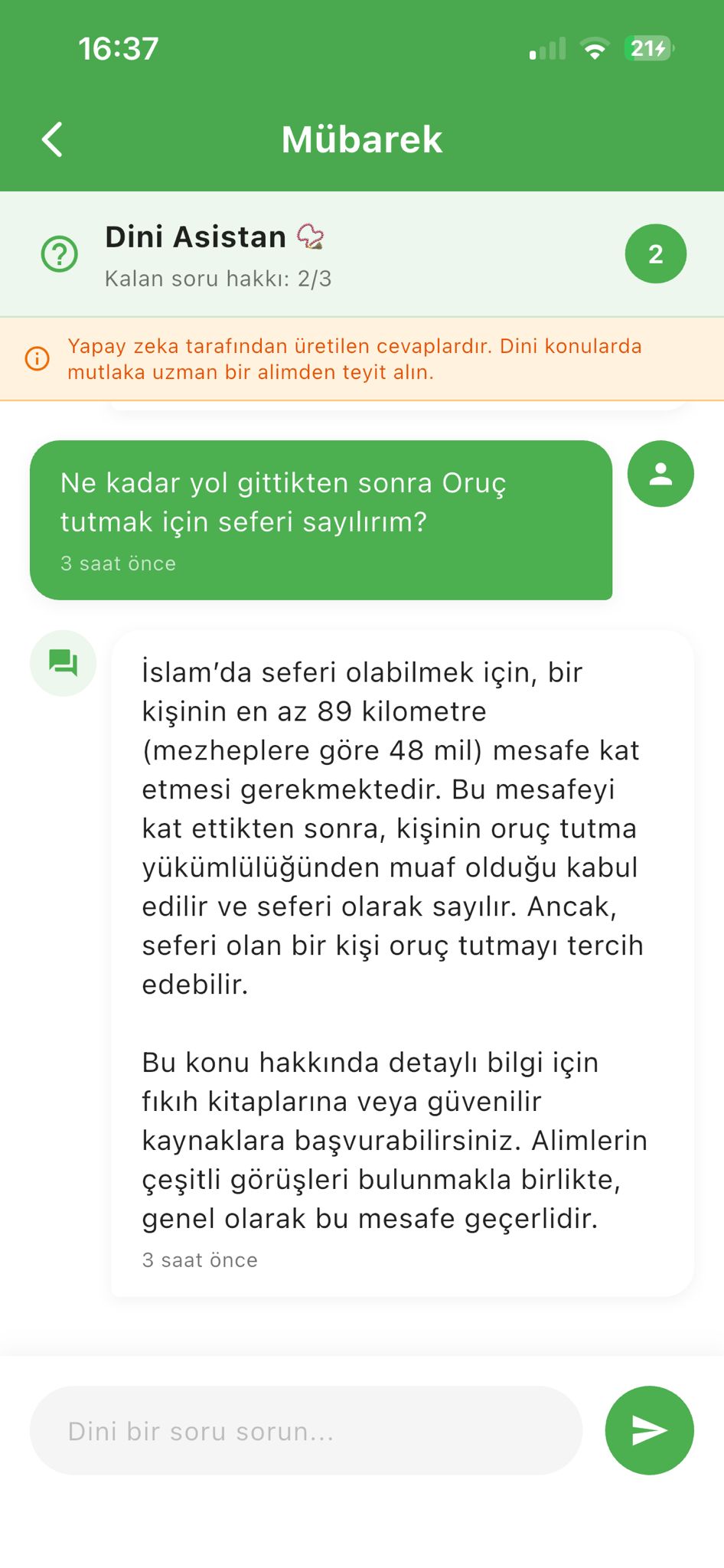Tap the 3 saat önce timestamp on reply
The image size is (724, 1568).
tap(199, 1259)
